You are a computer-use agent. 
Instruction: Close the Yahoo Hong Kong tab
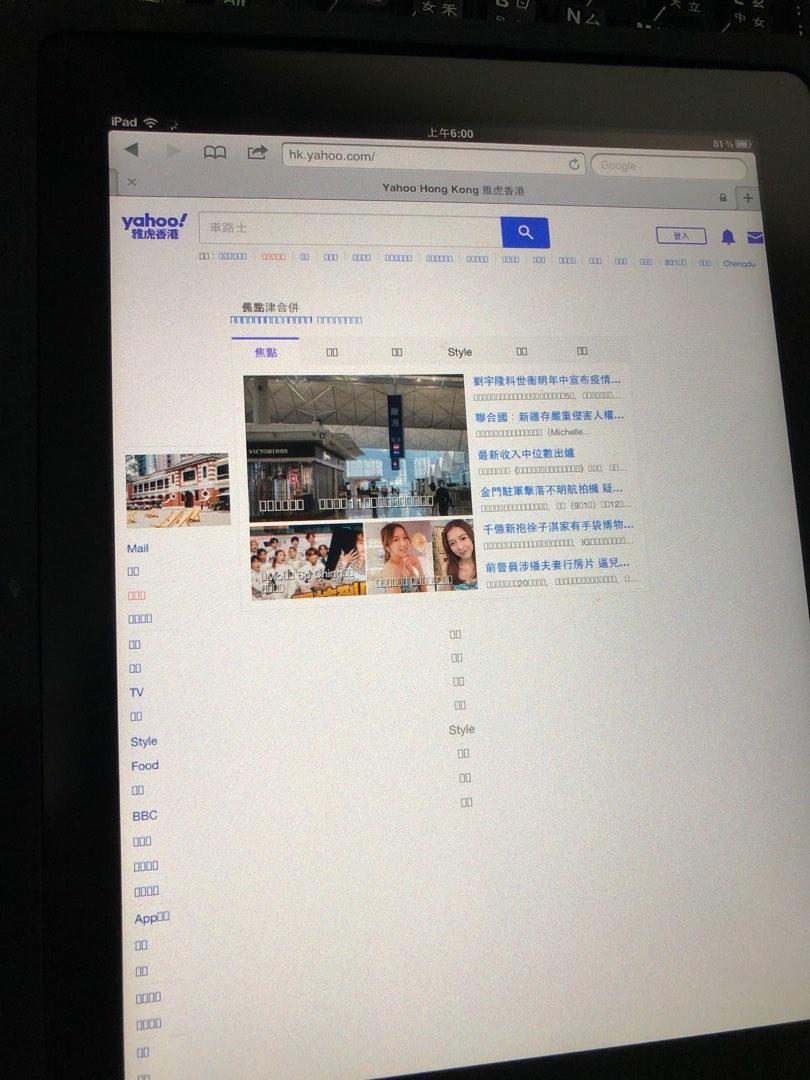tap(132, 182)
